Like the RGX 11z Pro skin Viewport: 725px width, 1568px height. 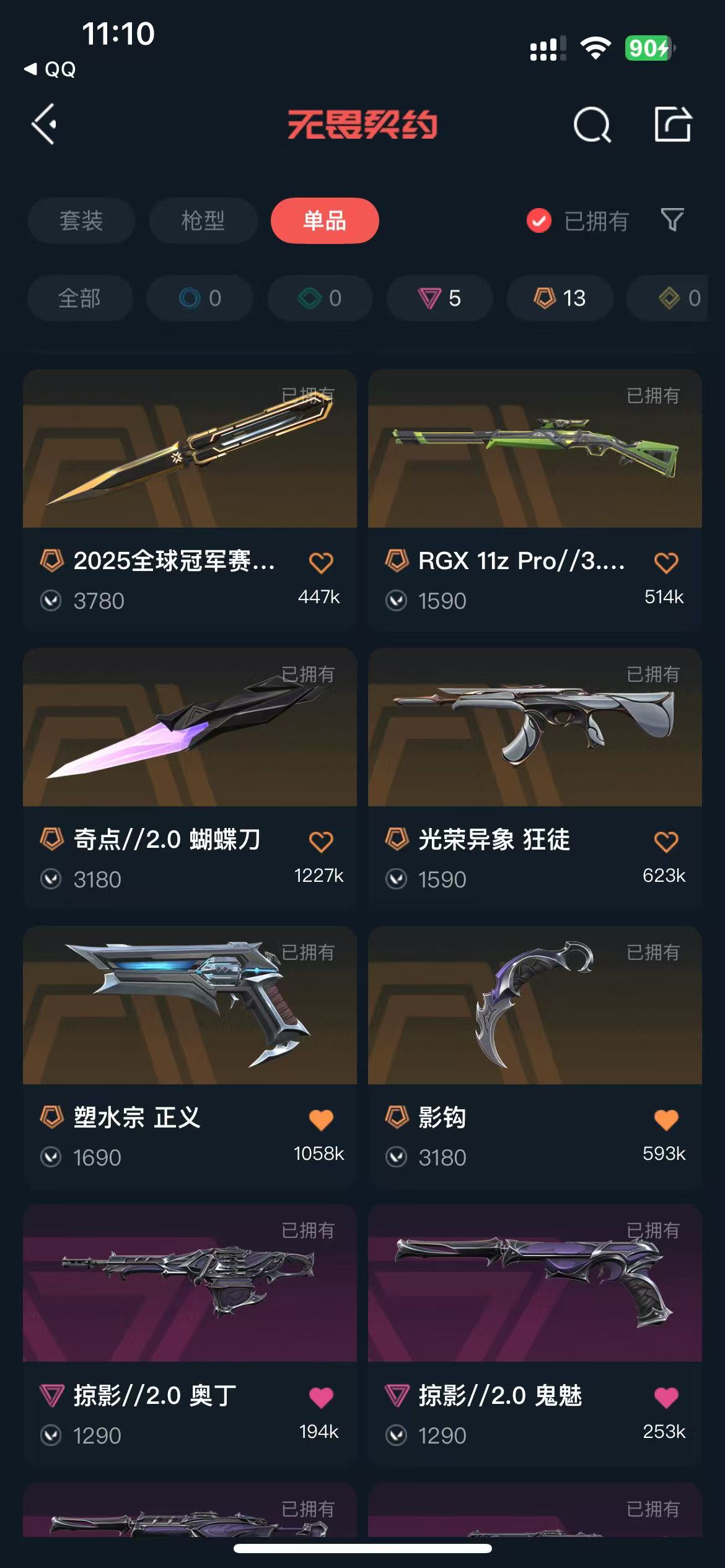666,562
